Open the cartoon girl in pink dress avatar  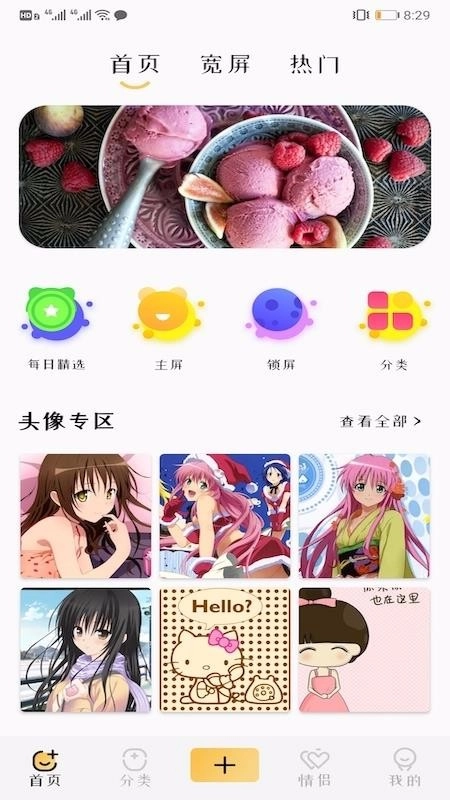tap(364, 650)
